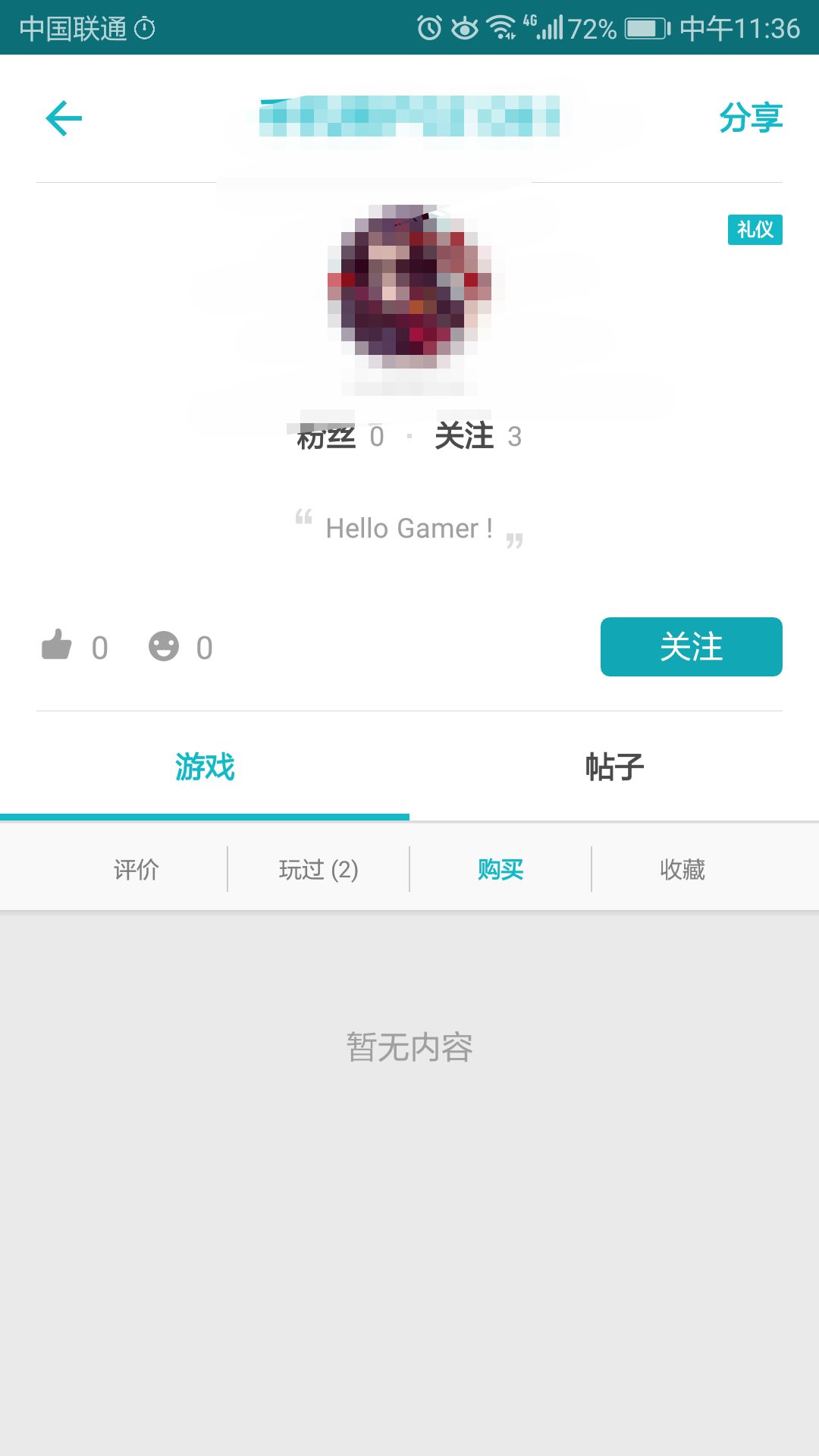Follow this user with the 关注 button
The width and height of the screenshot is (819, 1456).
[691, 647]
